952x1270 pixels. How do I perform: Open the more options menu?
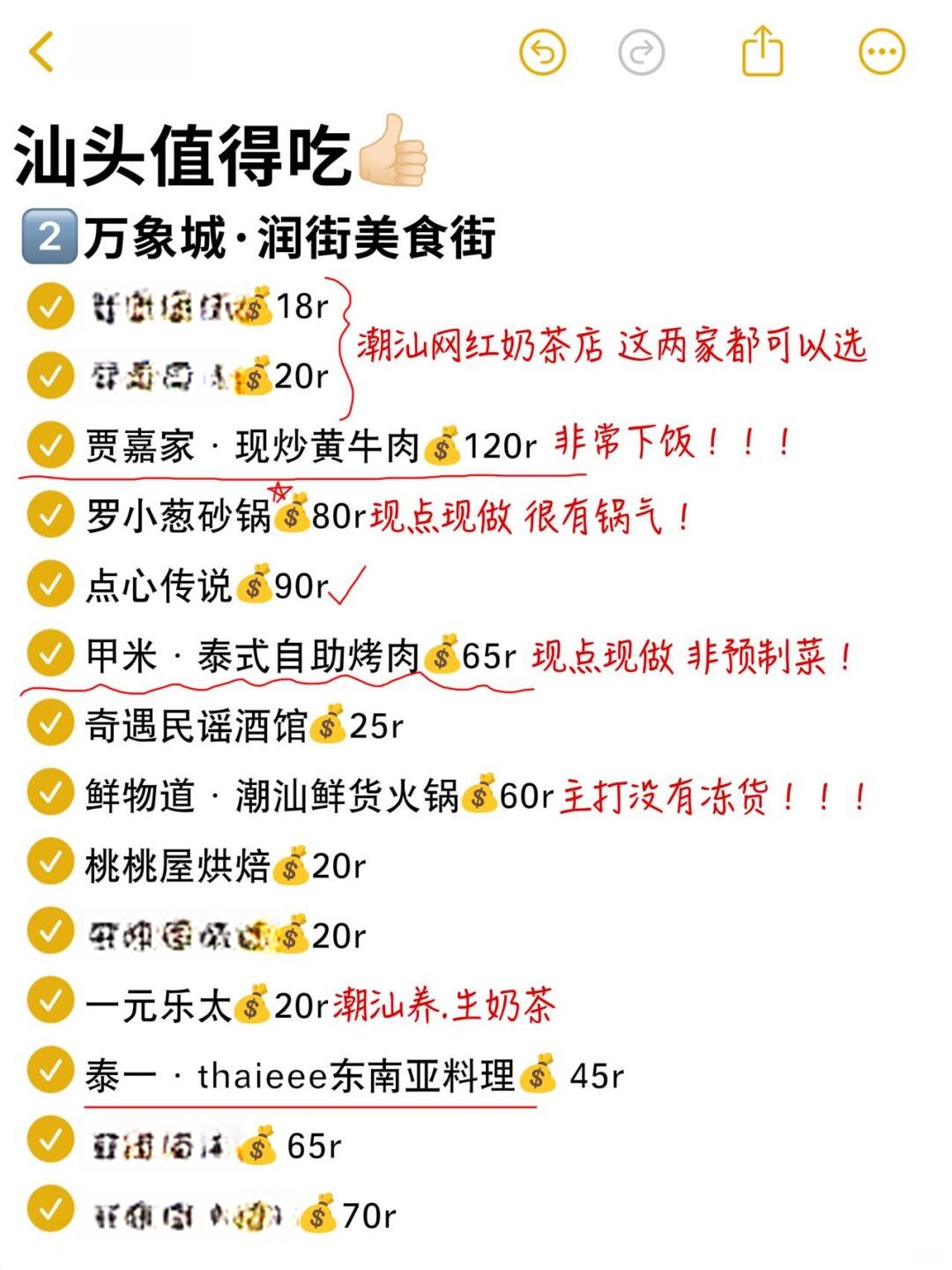(881, 52)
